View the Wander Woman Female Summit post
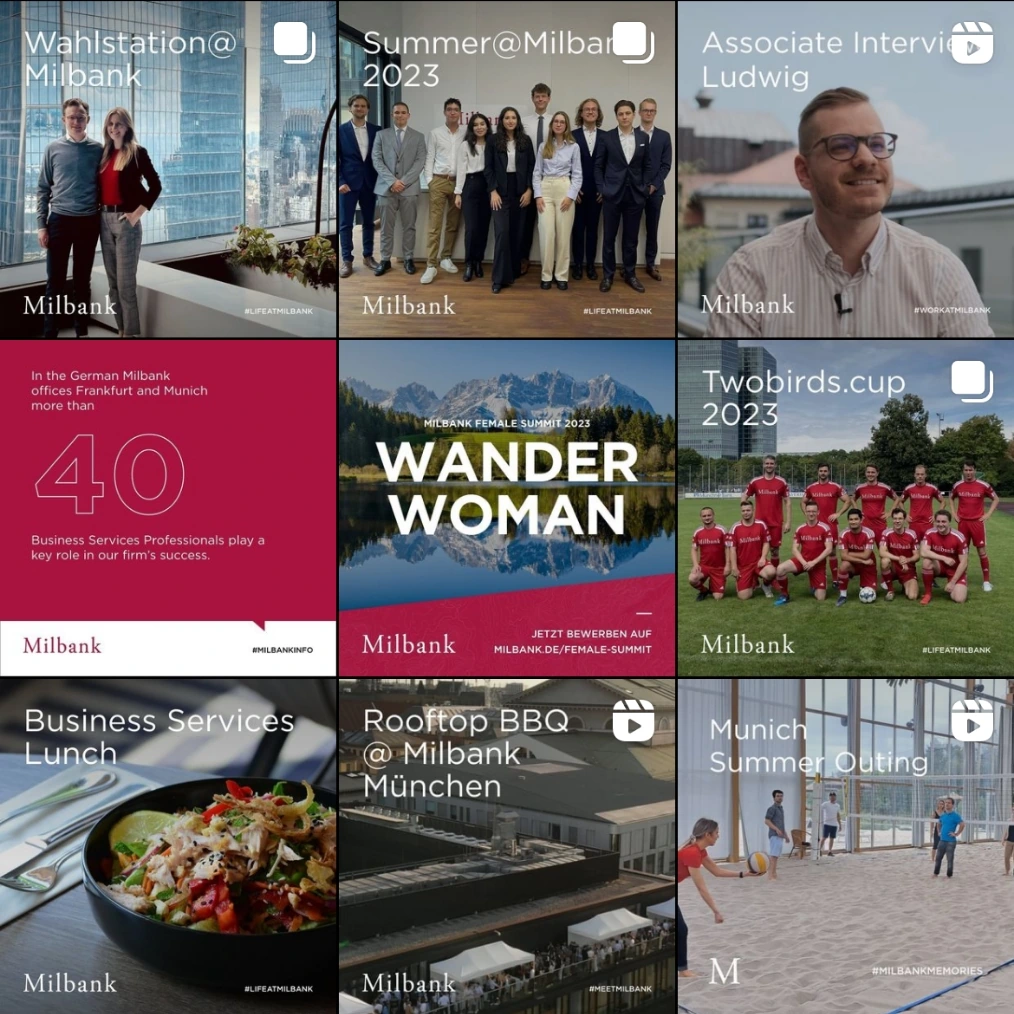 (507, 508)
